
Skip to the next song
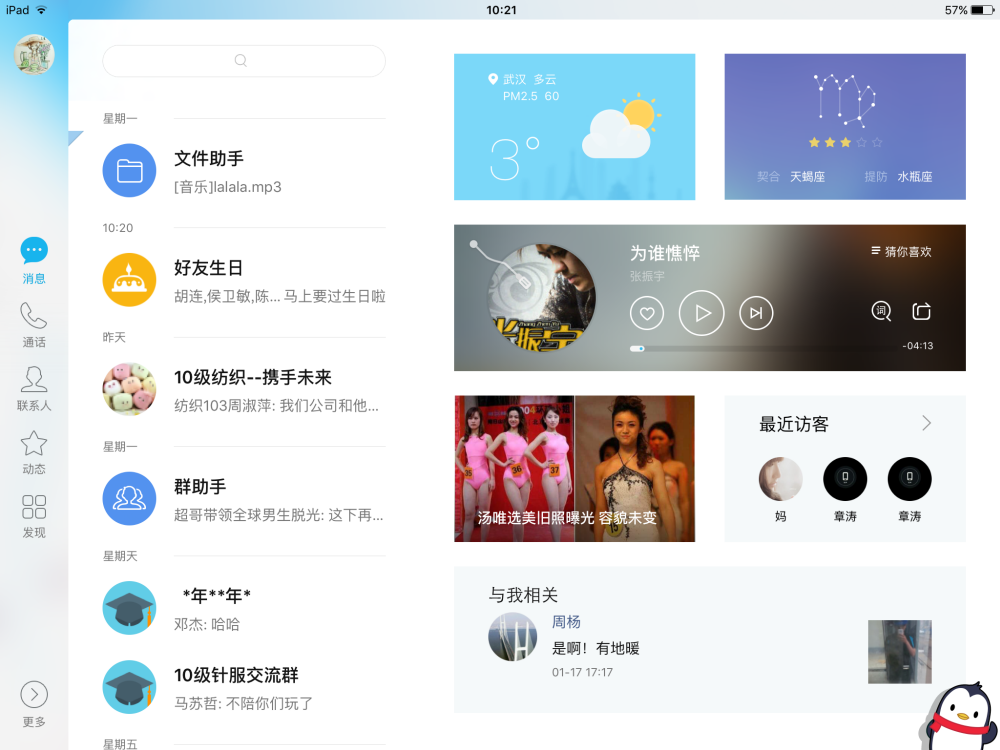point(756,314)
